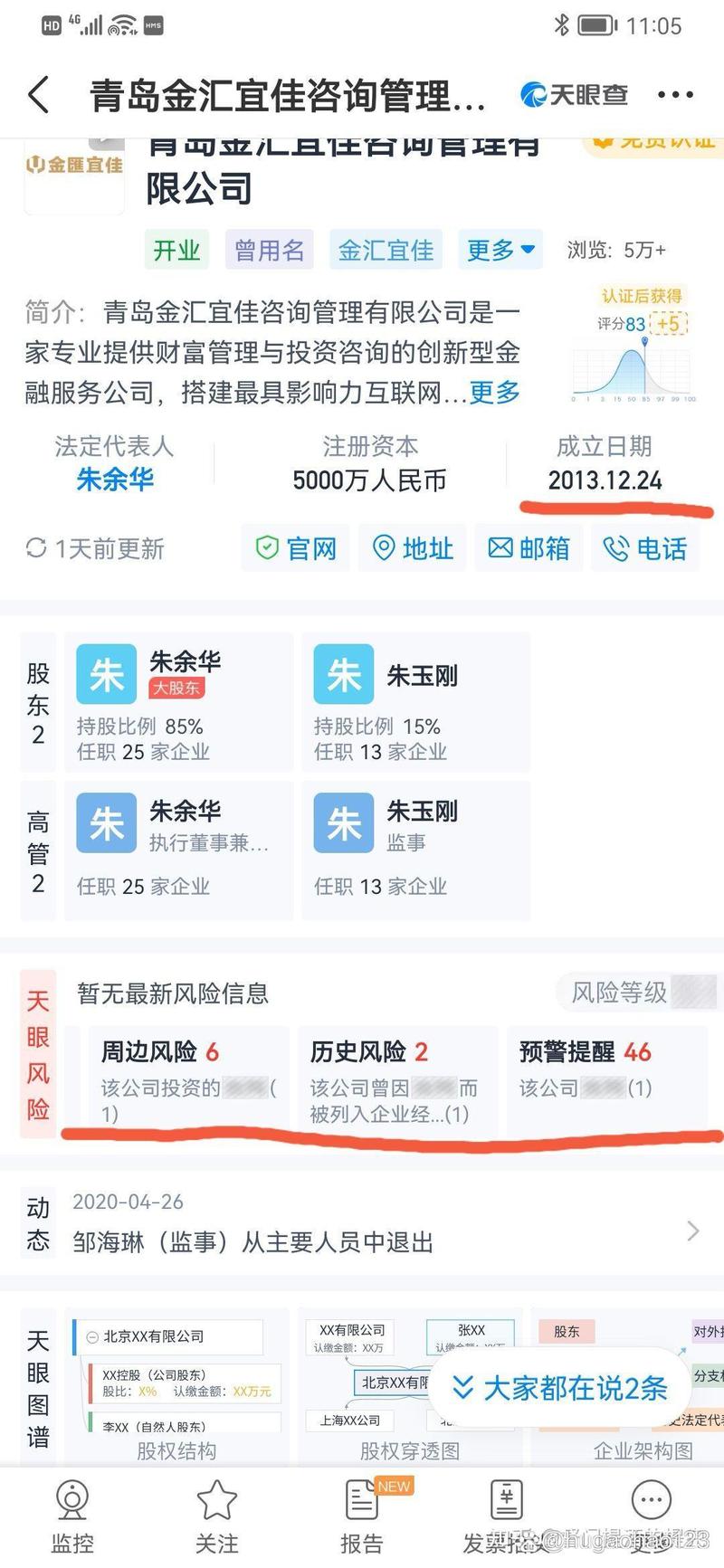This screenshot has height=1568, width=724.
Task: Open shareholder 朱玉刚 with 15% stake
Action: coord(415,701)
